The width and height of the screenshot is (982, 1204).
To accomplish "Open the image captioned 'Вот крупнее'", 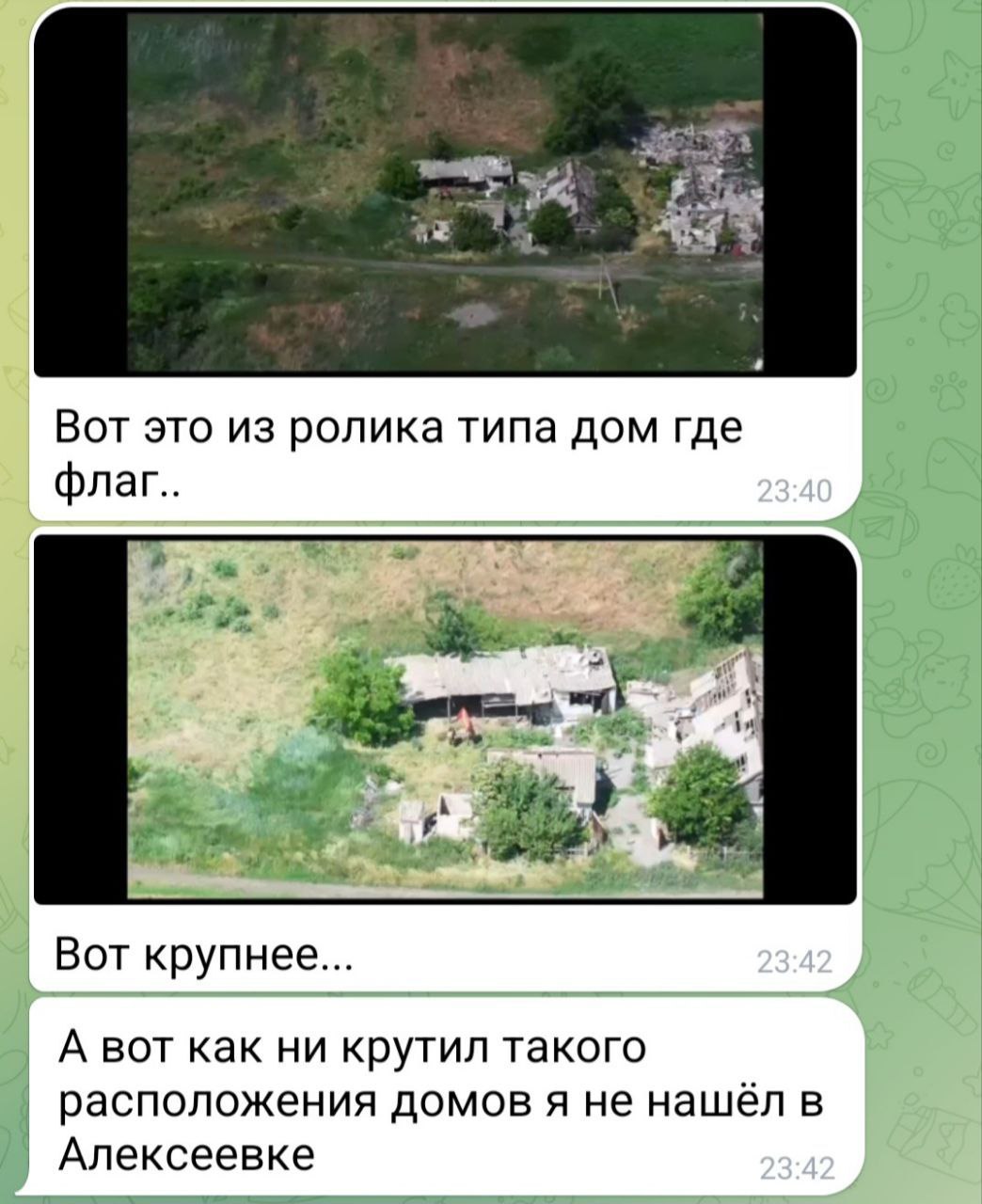I will 445,720.
